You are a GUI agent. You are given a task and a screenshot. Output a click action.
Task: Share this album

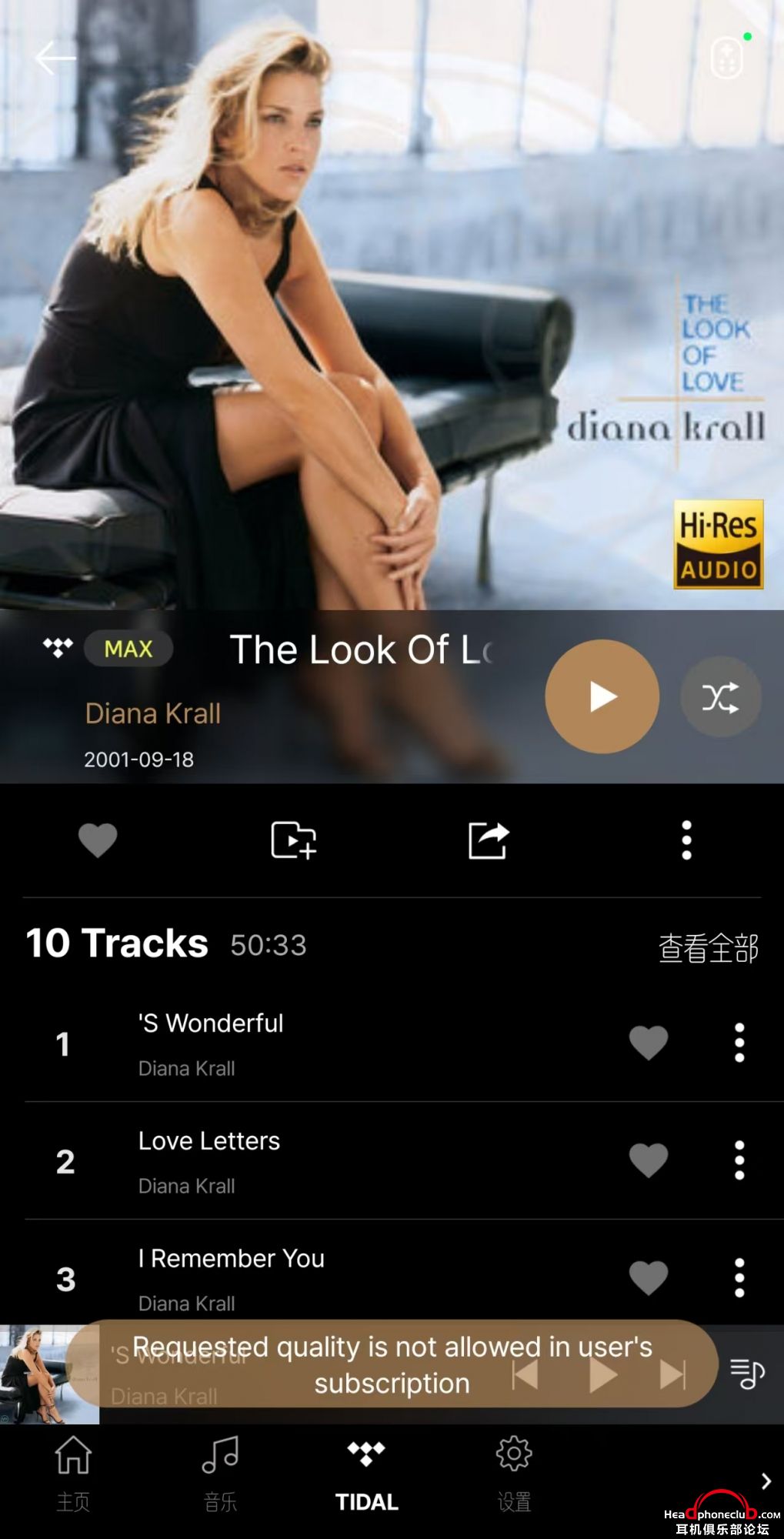(489, 840)
